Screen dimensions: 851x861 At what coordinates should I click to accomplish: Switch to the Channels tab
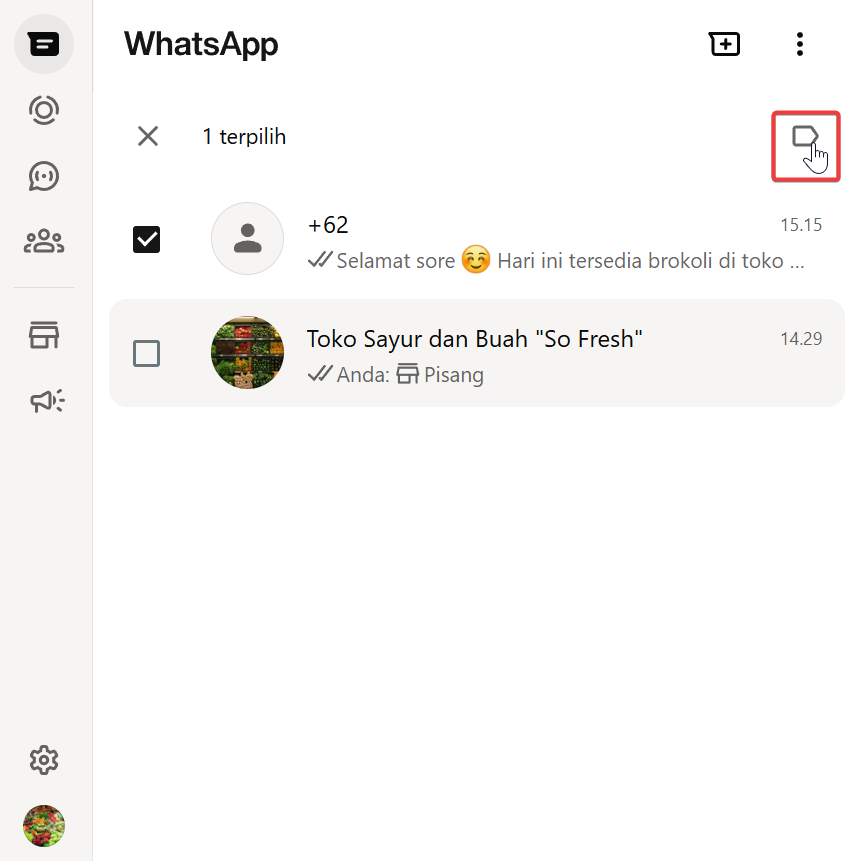point(44,176)
